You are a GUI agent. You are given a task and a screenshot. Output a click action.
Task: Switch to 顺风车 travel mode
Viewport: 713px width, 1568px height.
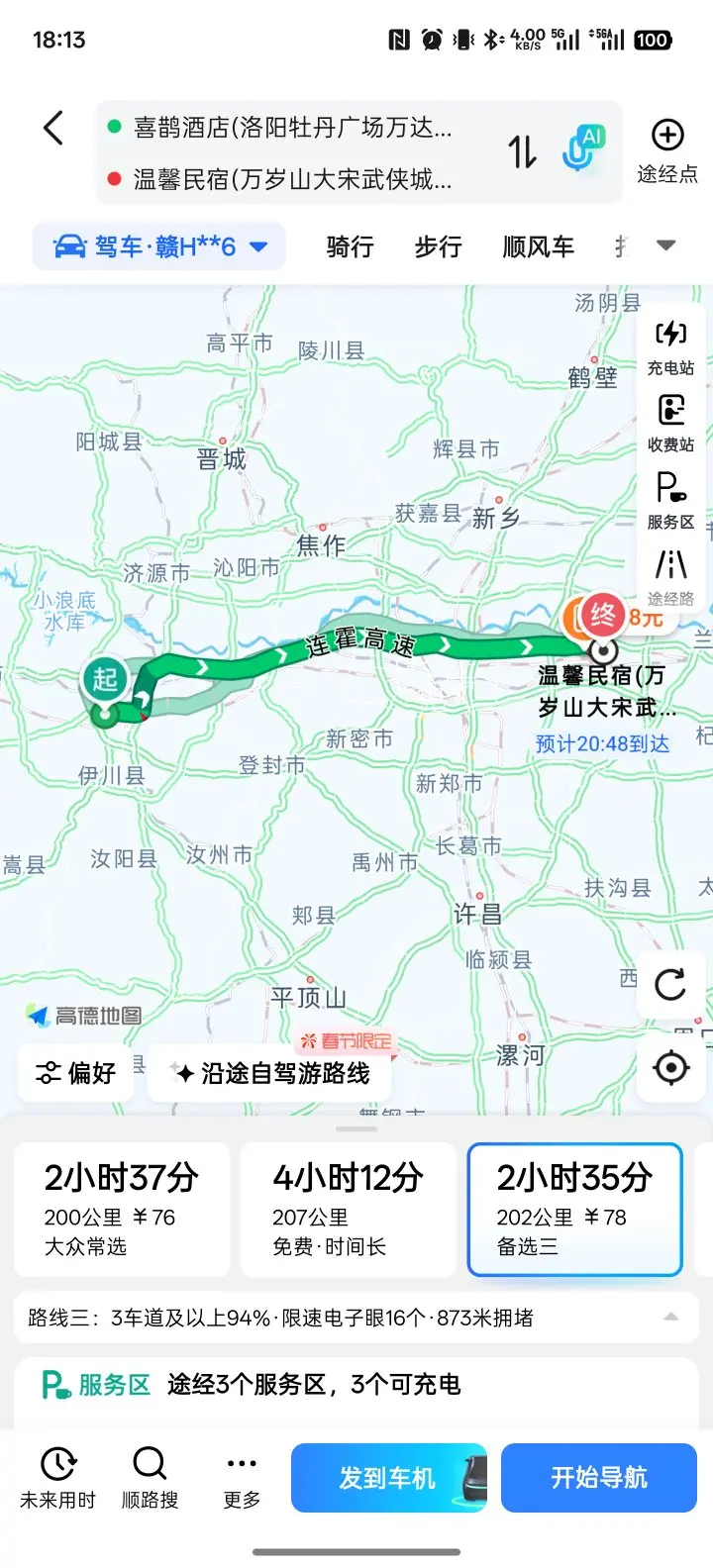point(538,246)
